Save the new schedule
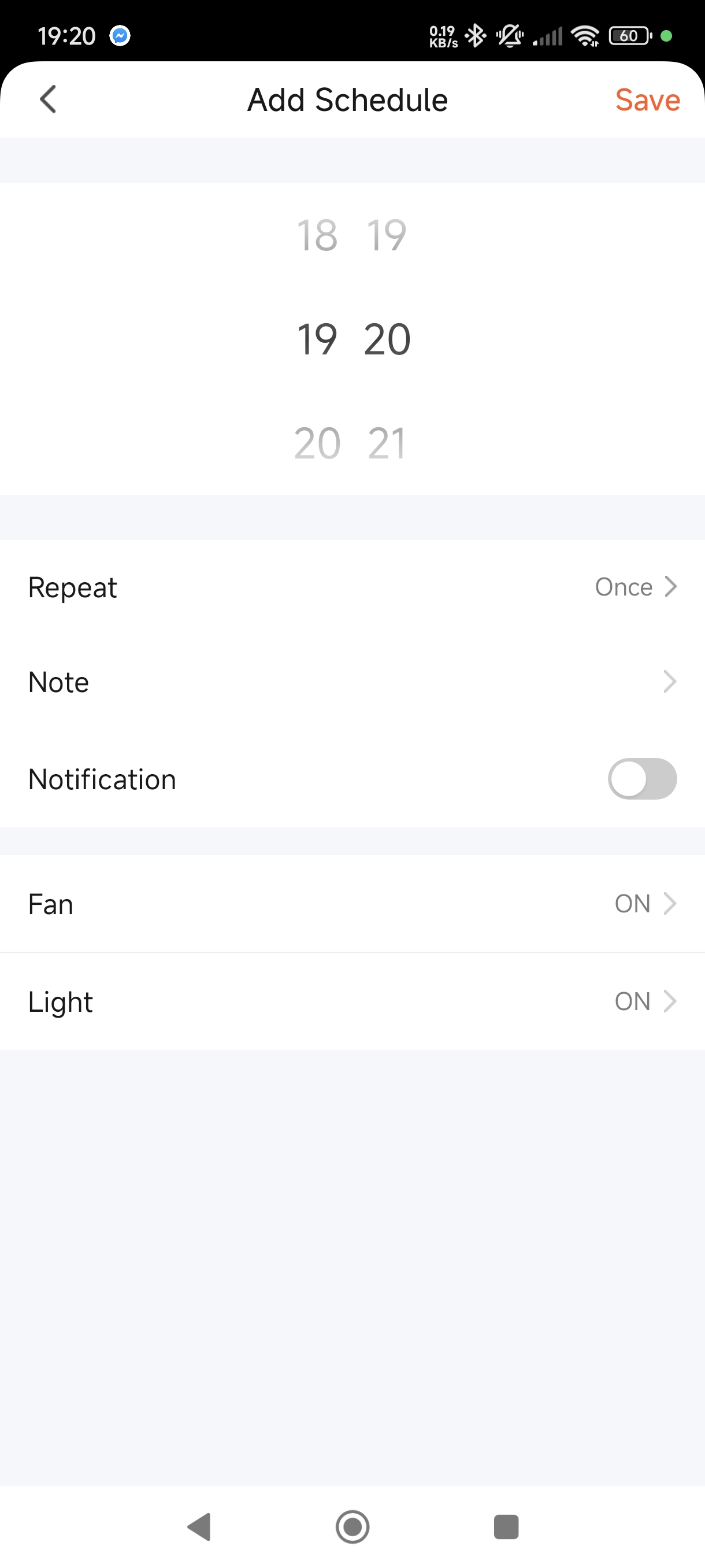Screen dimensions: 705x1568 pyautogui.click(x=647, y=100)
